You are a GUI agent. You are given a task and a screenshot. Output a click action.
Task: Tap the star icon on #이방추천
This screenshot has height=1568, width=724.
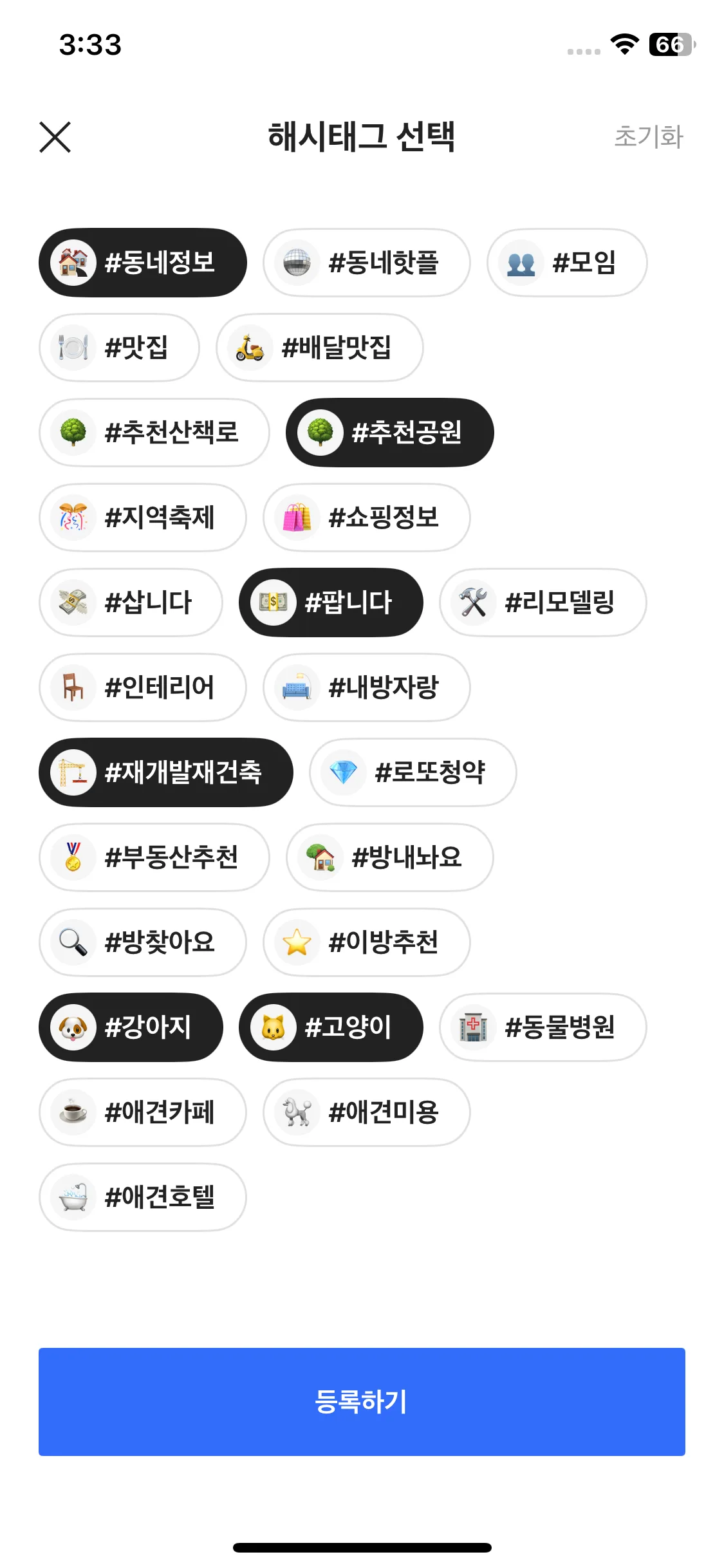click(x=295, y=942)
